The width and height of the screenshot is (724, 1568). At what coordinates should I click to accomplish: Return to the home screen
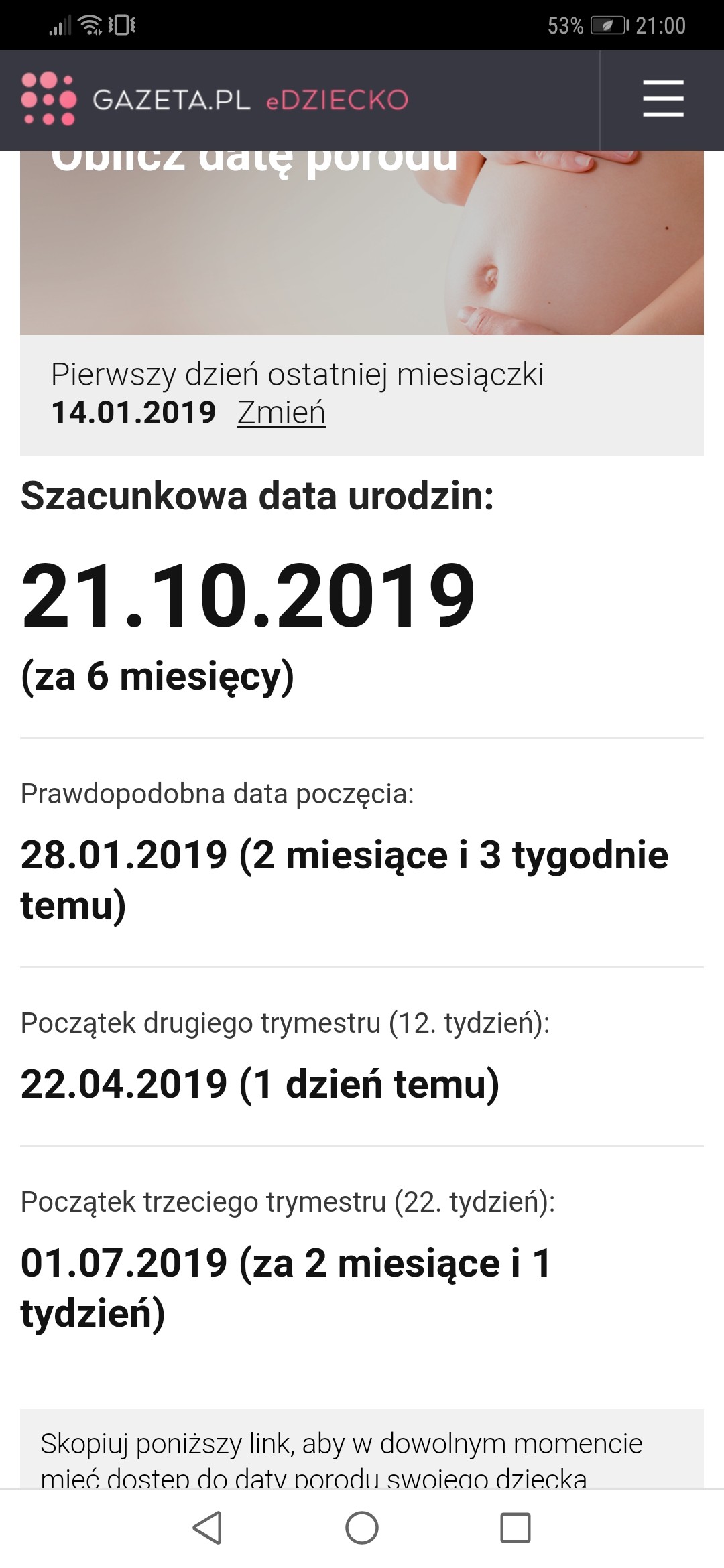tap(362, 1528)
